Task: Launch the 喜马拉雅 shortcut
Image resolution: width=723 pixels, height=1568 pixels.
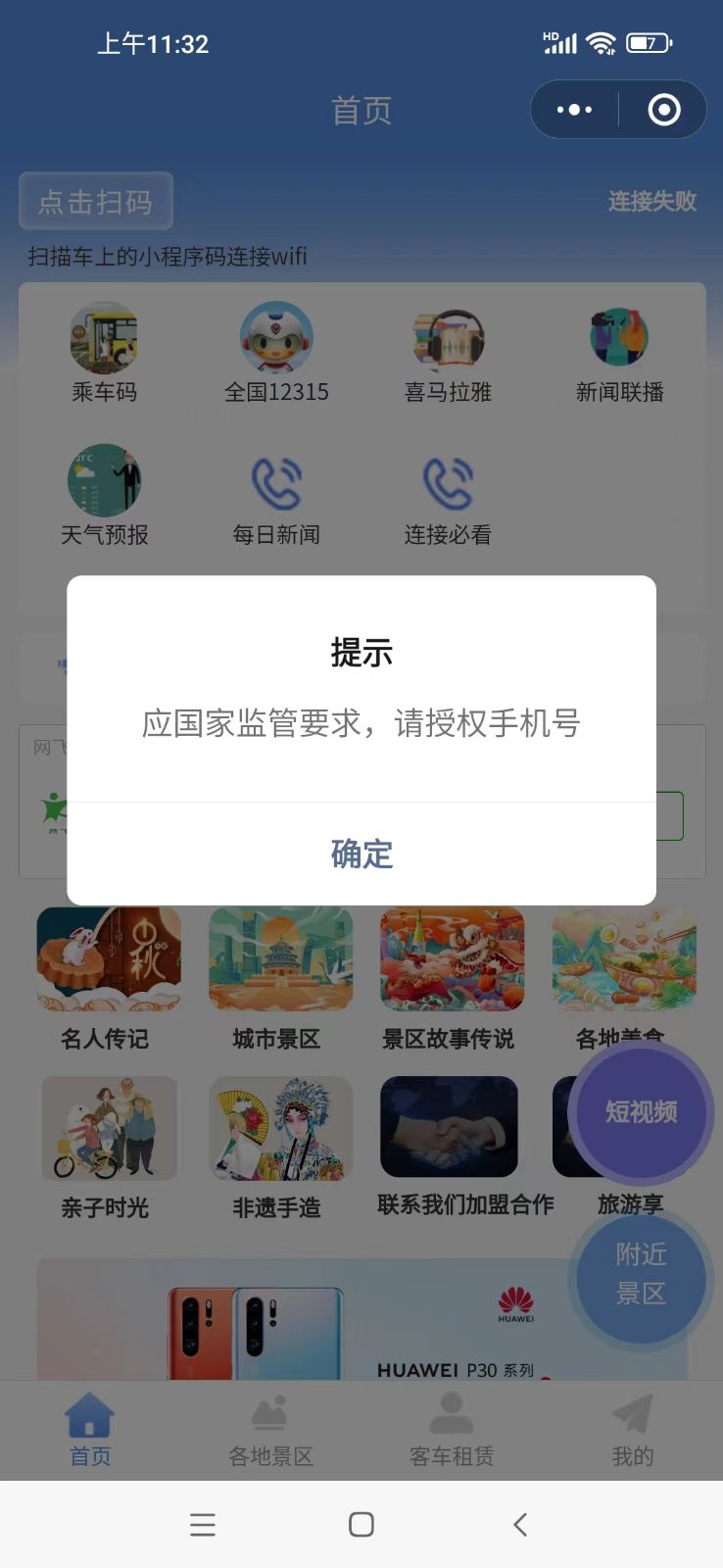Action: (x=448, y=355)
